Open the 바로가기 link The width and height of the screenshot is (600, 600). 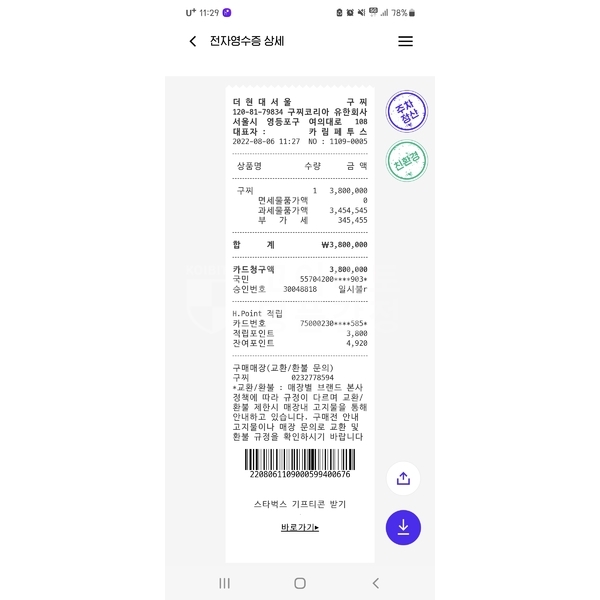(x=299, y=527)
